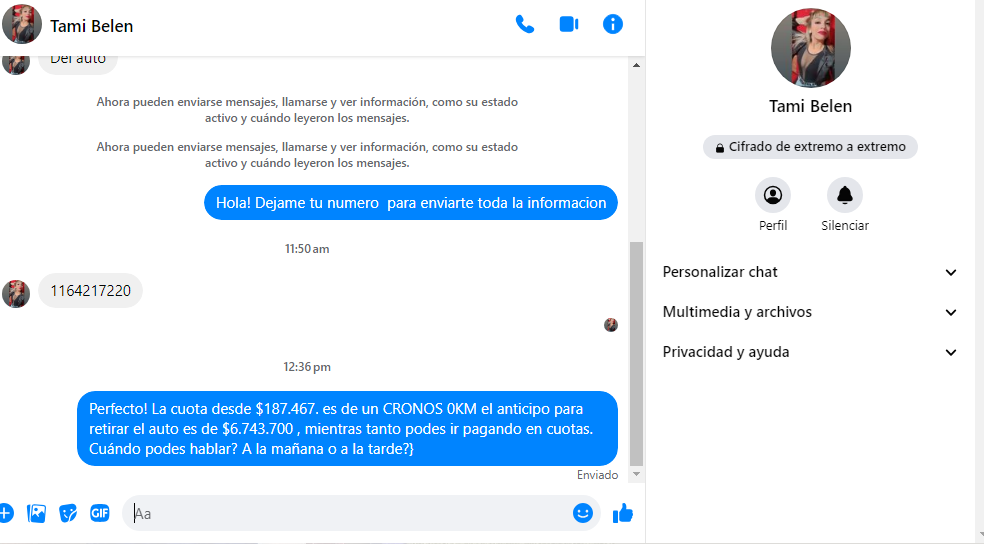Open the GIF picker

pyautogui.click(x=99, y=513)
